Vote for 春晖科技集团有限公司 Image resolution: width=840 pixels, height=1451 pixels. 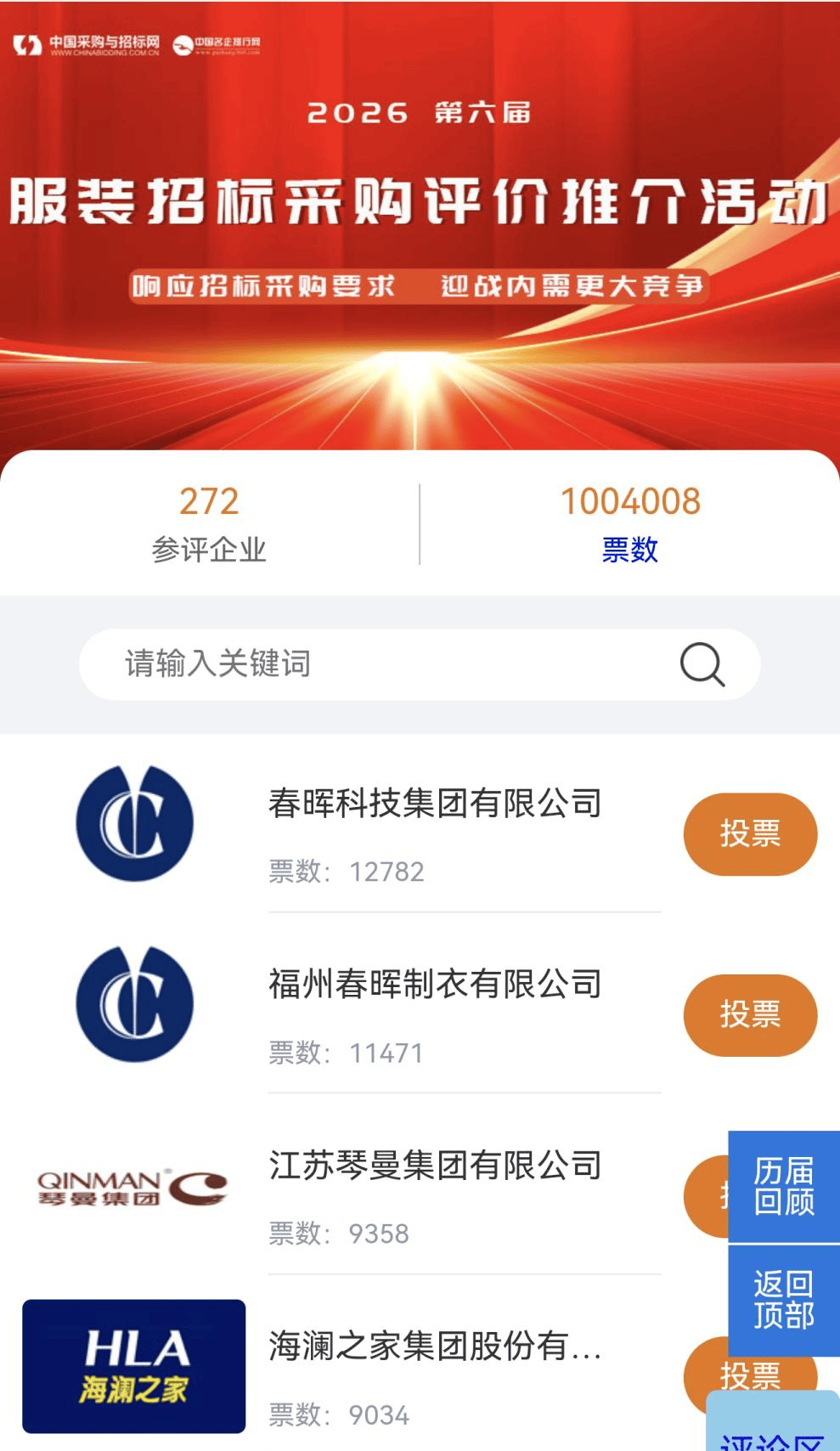tap(749, 834)
